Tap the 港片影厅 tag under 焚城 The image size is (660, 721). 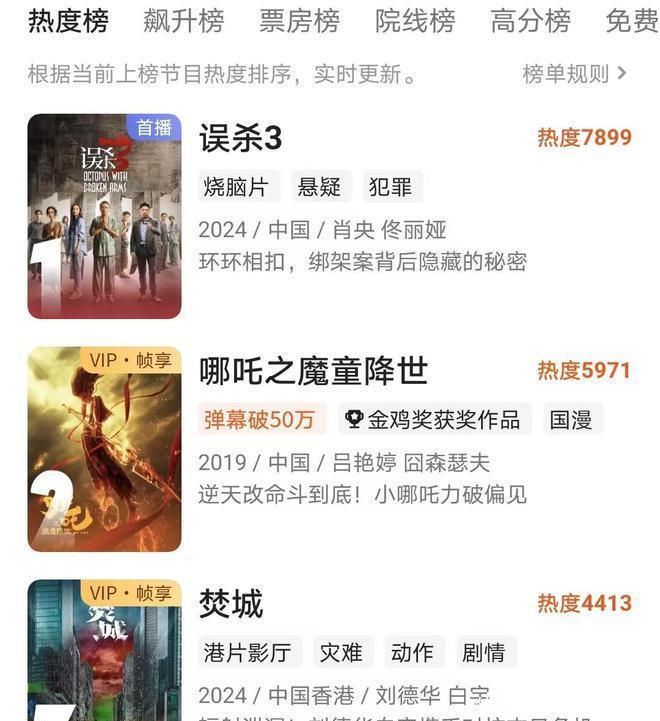pyautogui.click(x=247, y=653)
